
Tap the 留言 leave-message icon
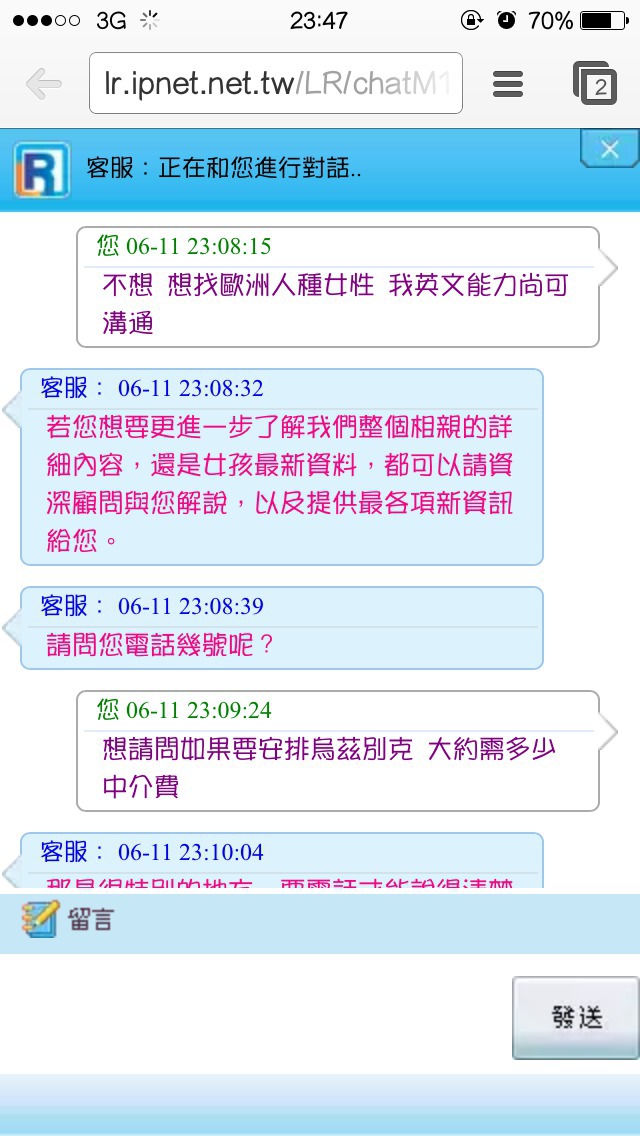point(39,920)
